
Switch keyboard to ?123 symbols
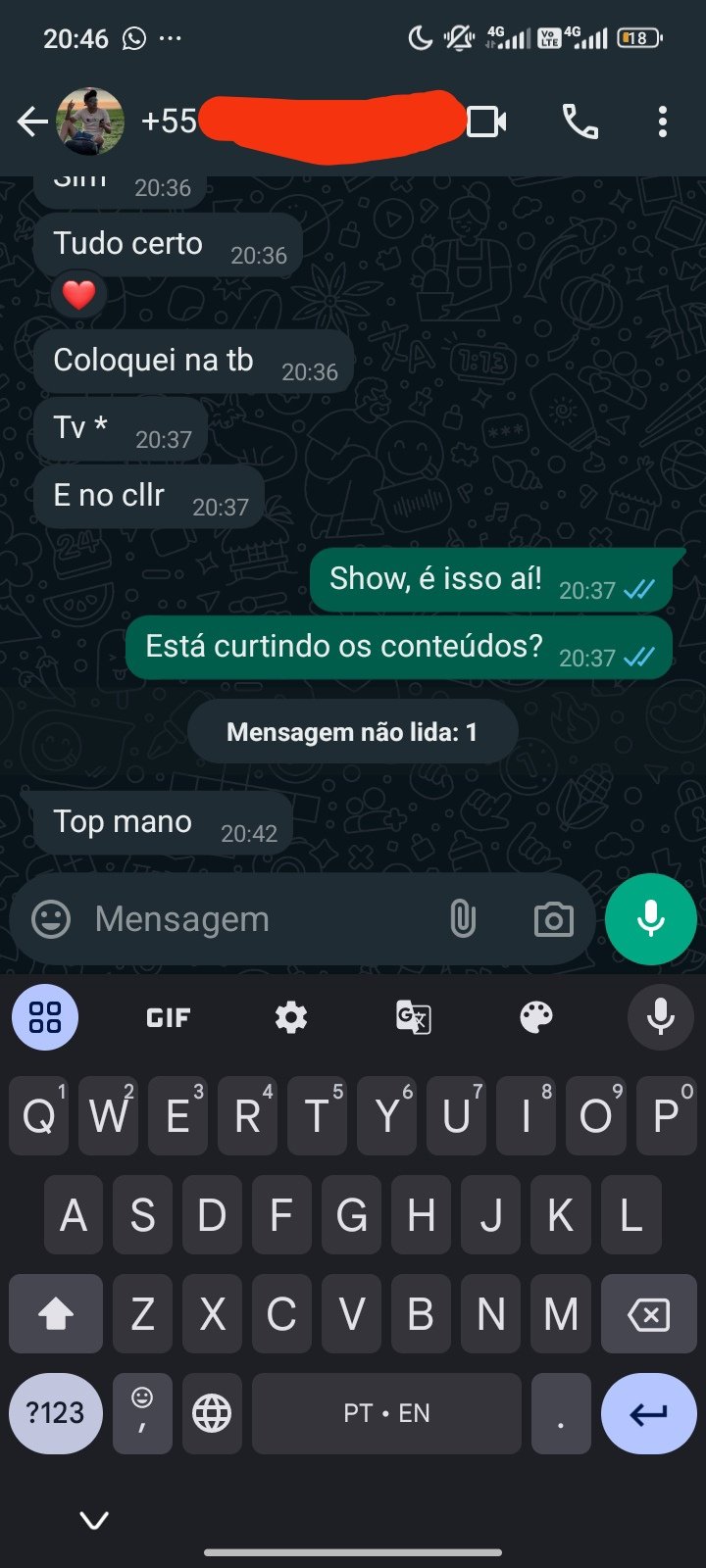pos(55,1412)
